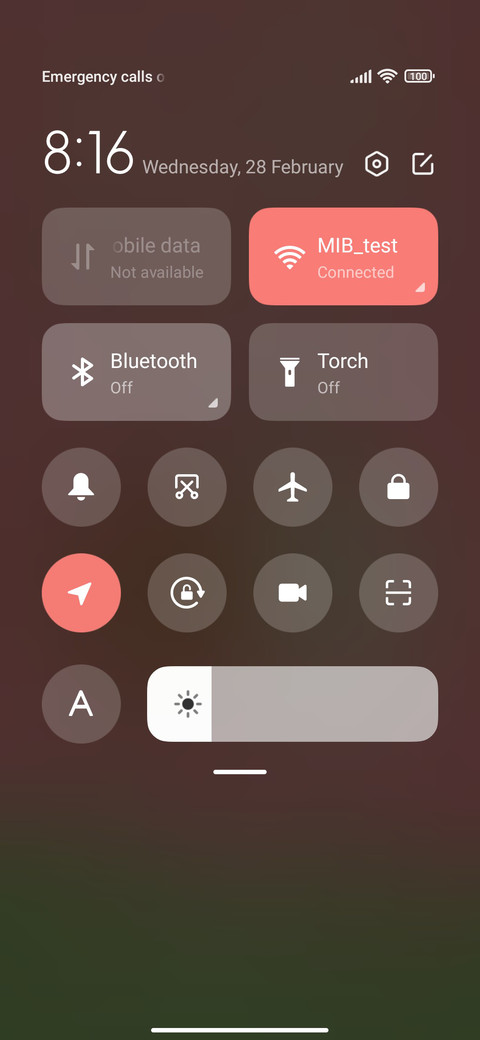Open the scanner icon
Viewport: 480px width, 1040px height.
pos(398,593)
